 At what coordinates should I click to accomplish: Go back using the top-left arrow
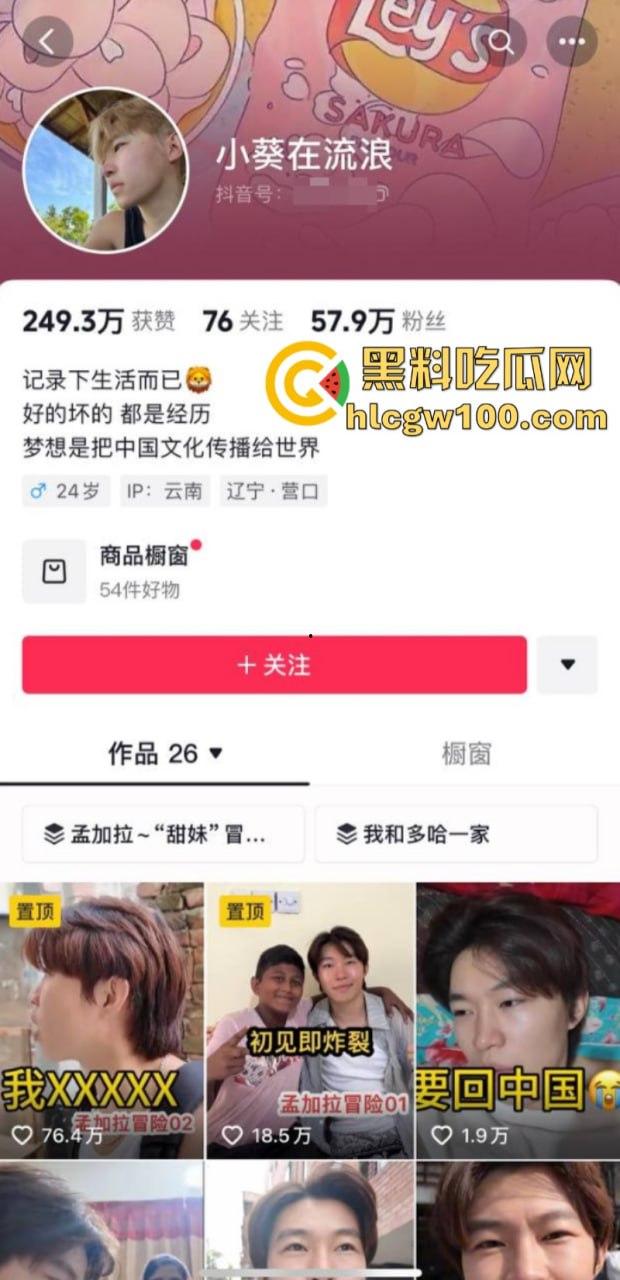click(47, 41)
